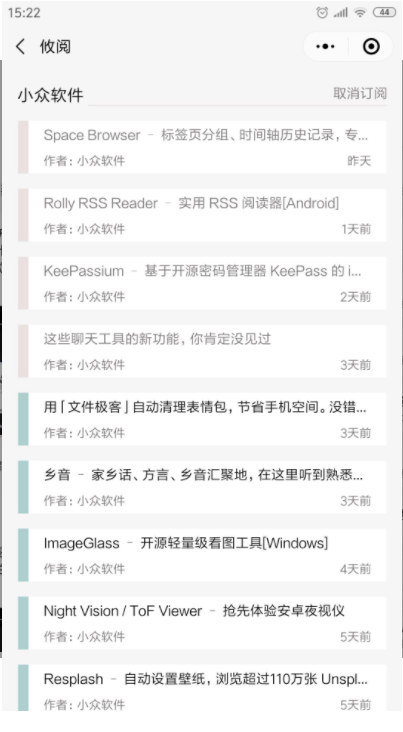Open the Space Browser article
Screen dimensions: 403x732
[202, 147]
